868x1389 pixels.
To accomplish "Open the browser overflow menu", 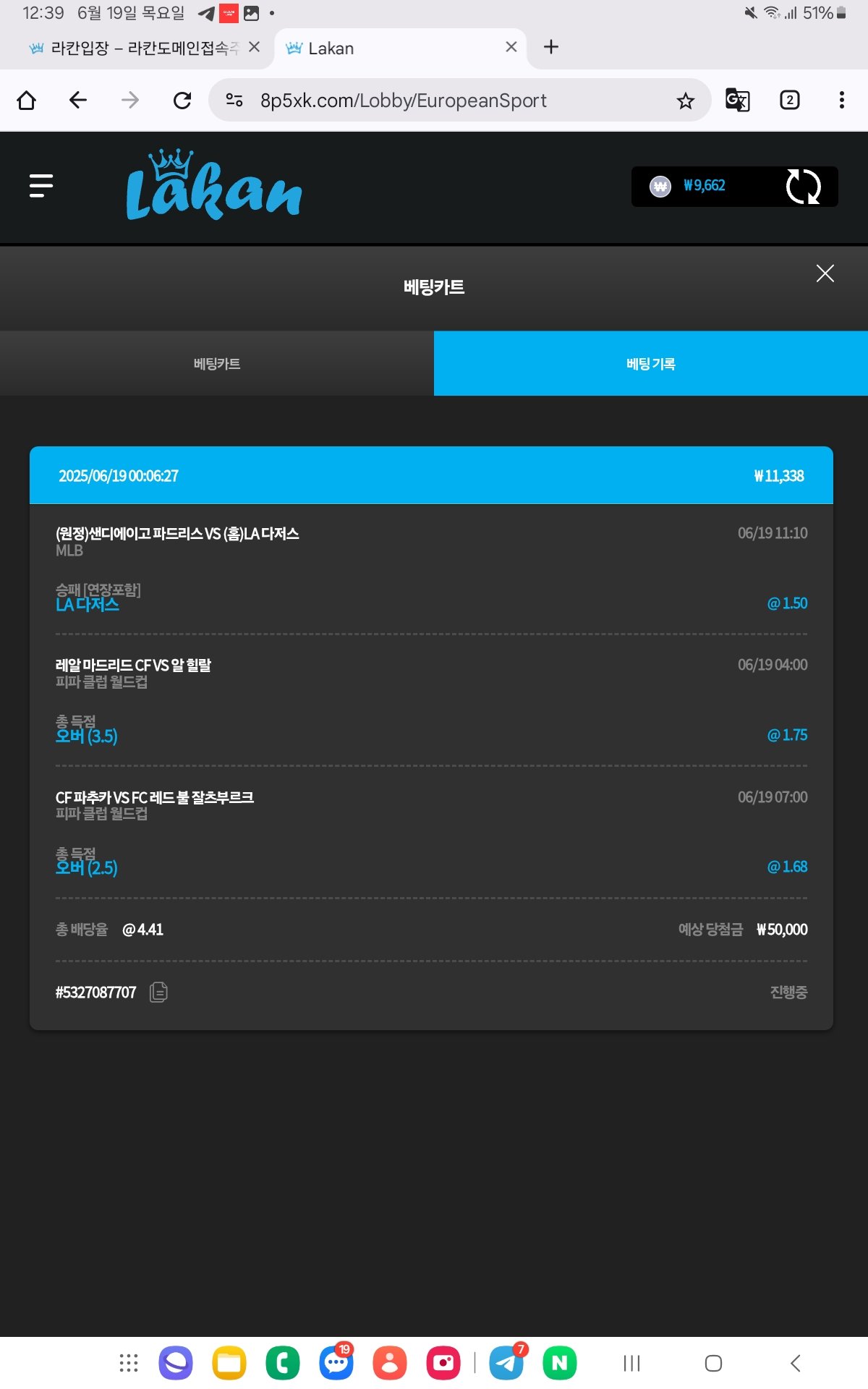I will 841,100.
